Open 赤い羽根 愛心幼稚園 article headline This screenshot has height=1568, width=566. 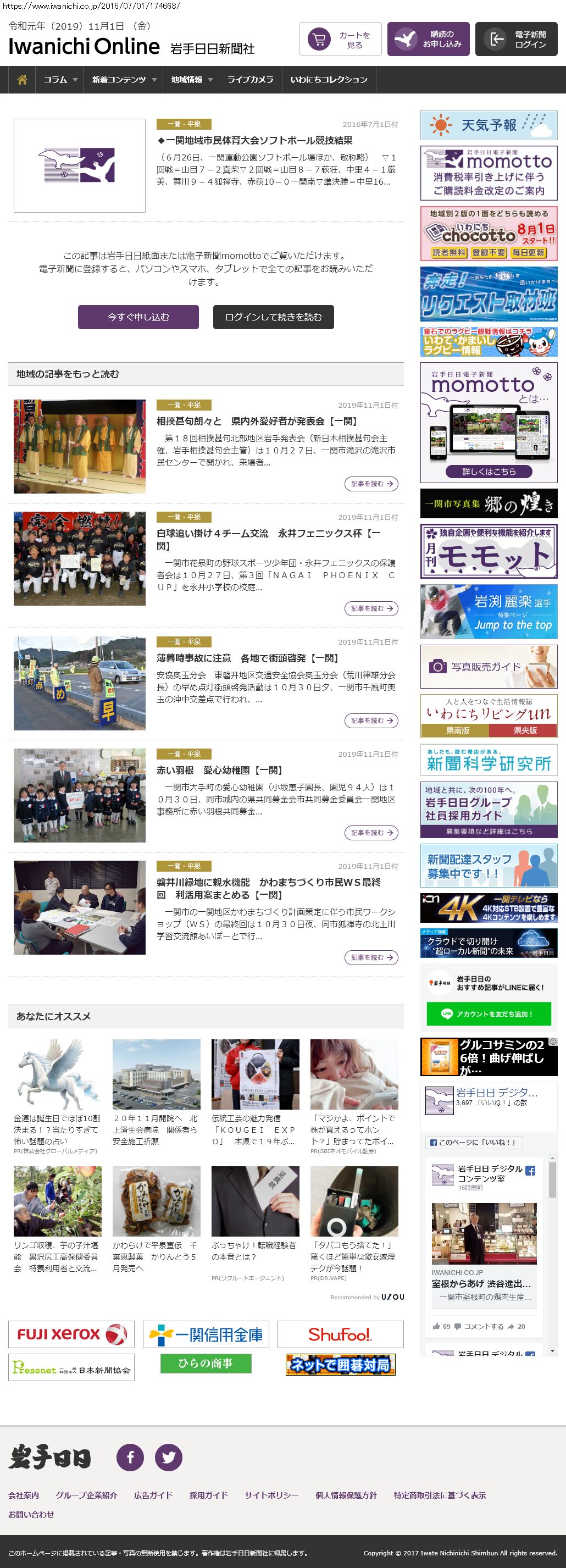click(219, 770)
